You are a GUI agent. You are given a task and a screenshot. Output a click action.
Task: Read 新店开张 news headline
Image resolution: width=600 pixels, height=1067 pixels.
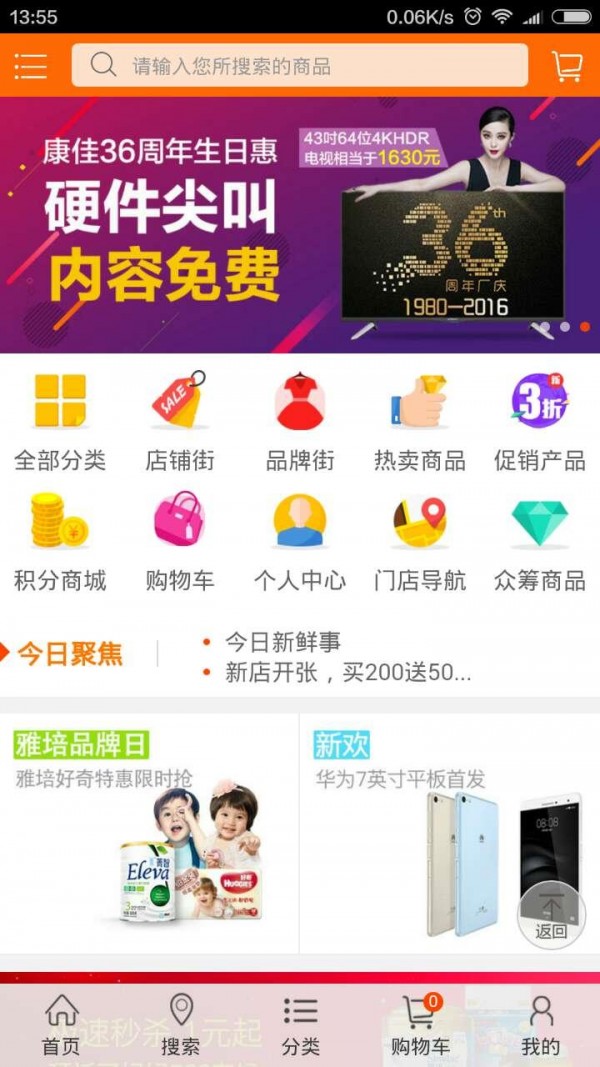[348, 673]
